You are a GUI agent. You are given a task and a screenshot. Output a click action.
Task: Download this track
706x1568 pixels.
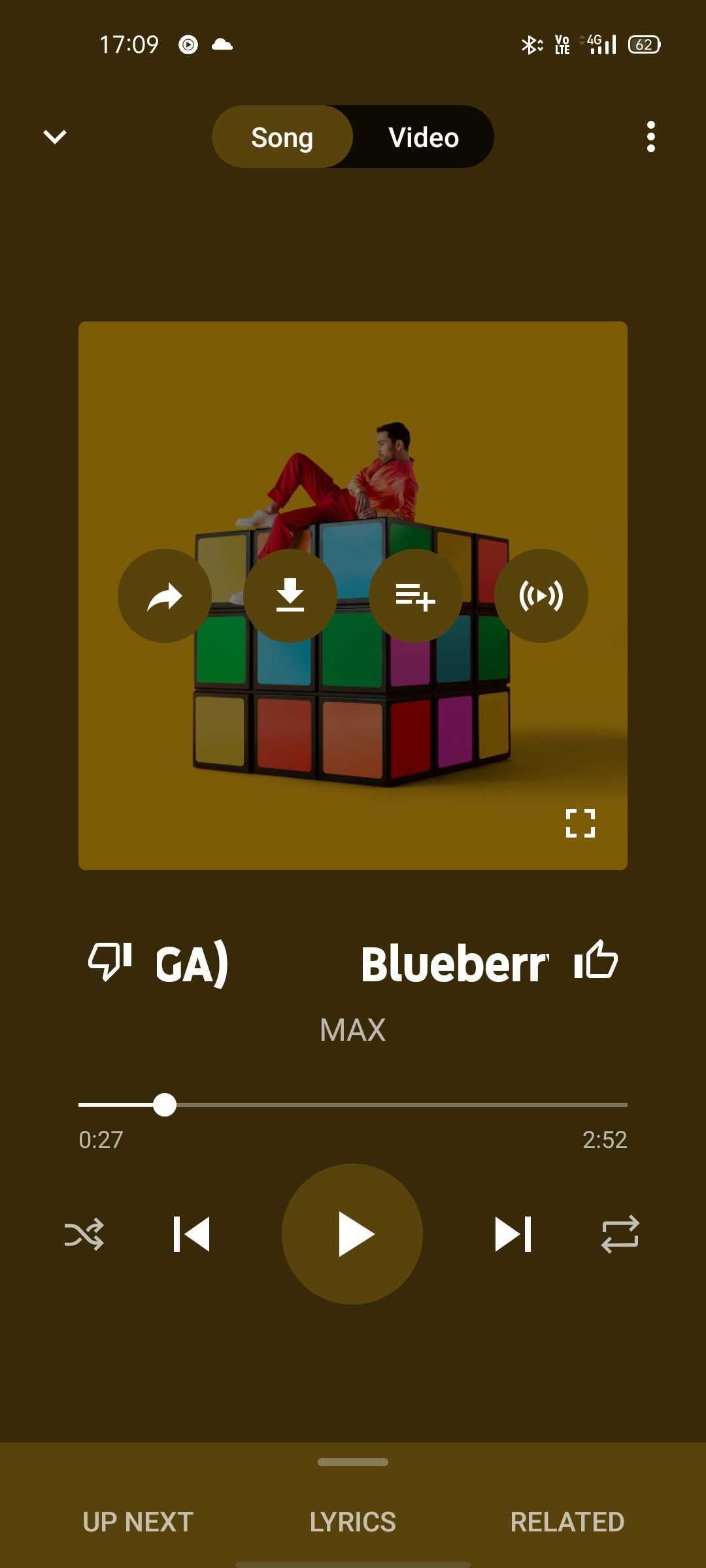tap(290, 595)
